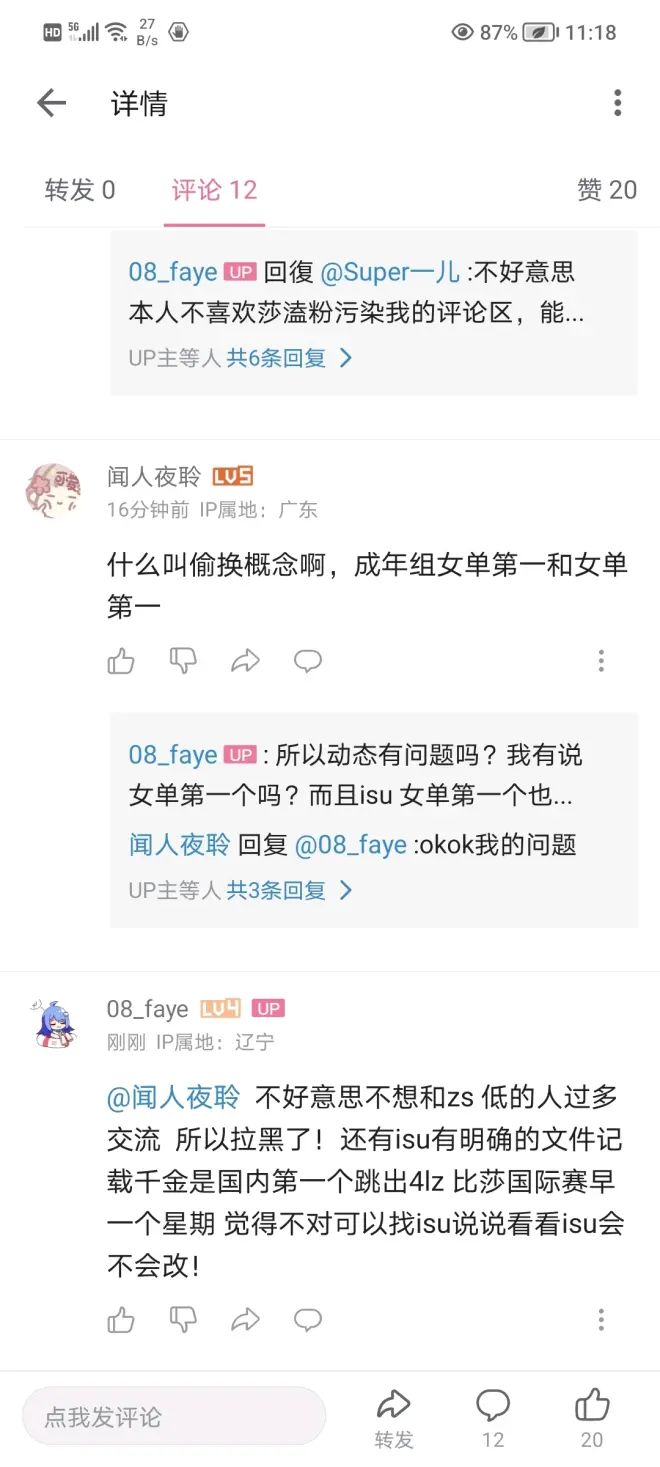The height and width of the screenshot is (1467, 660).
Task: Share 闻人夜聆's comment
Action: 245,660
